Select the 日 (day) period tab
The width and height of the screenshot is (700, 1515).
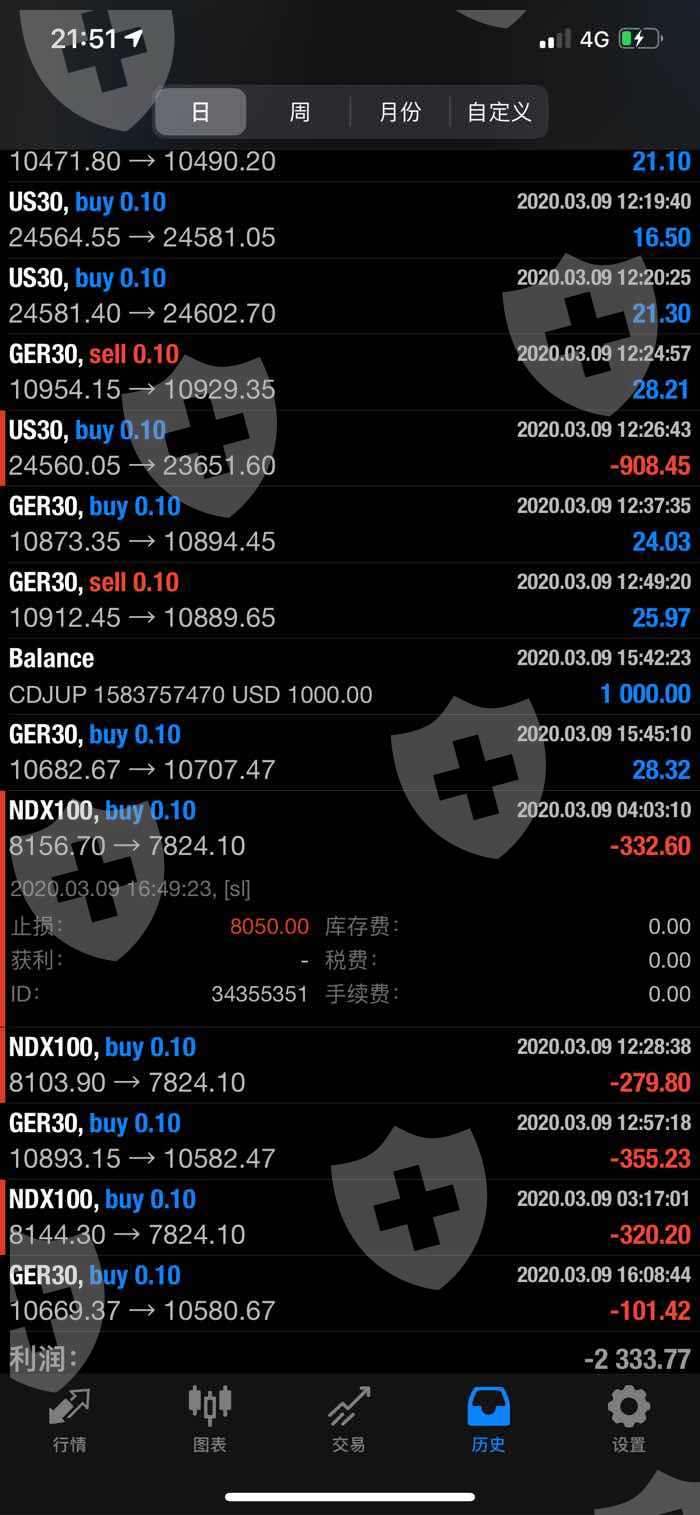tap(201, 112)
